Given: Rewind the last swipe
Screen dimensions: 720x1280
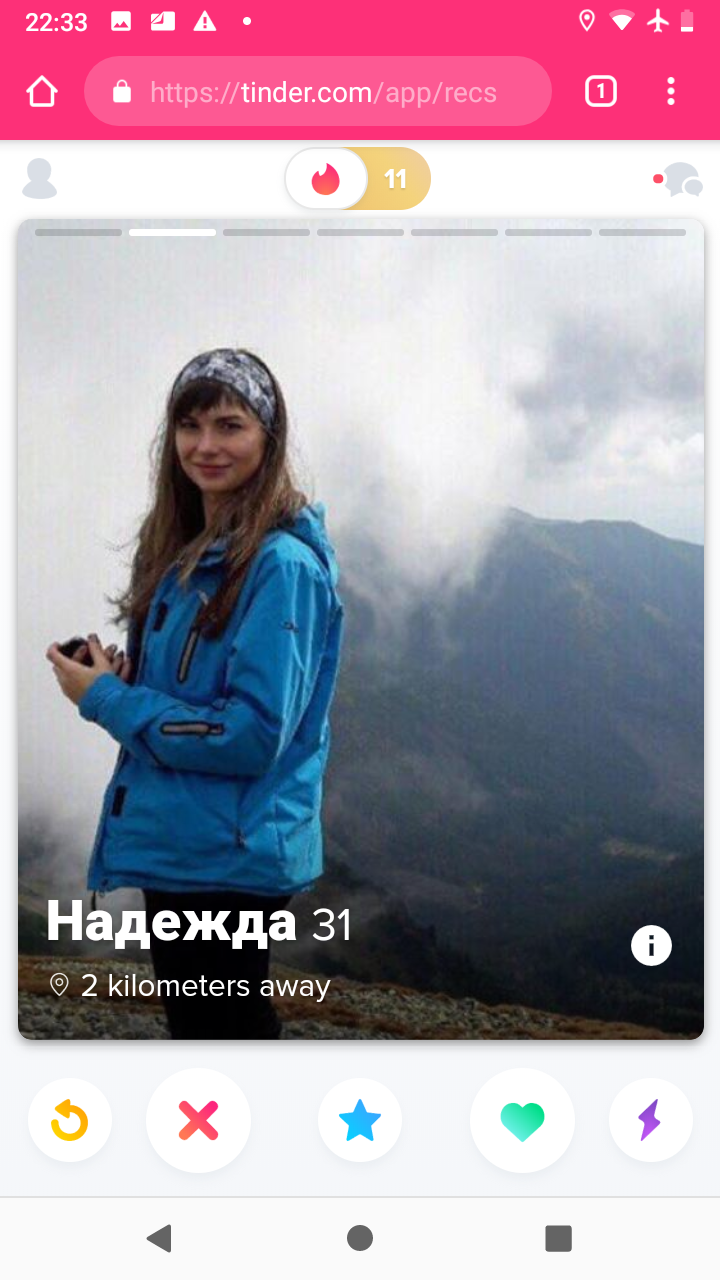Looking at the screenshot, I should click(x=70, y=1120).
